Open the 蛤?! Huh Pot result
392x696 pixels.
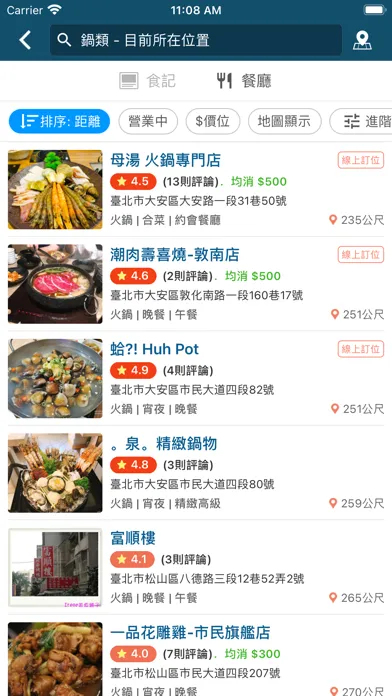coord(196,378)
